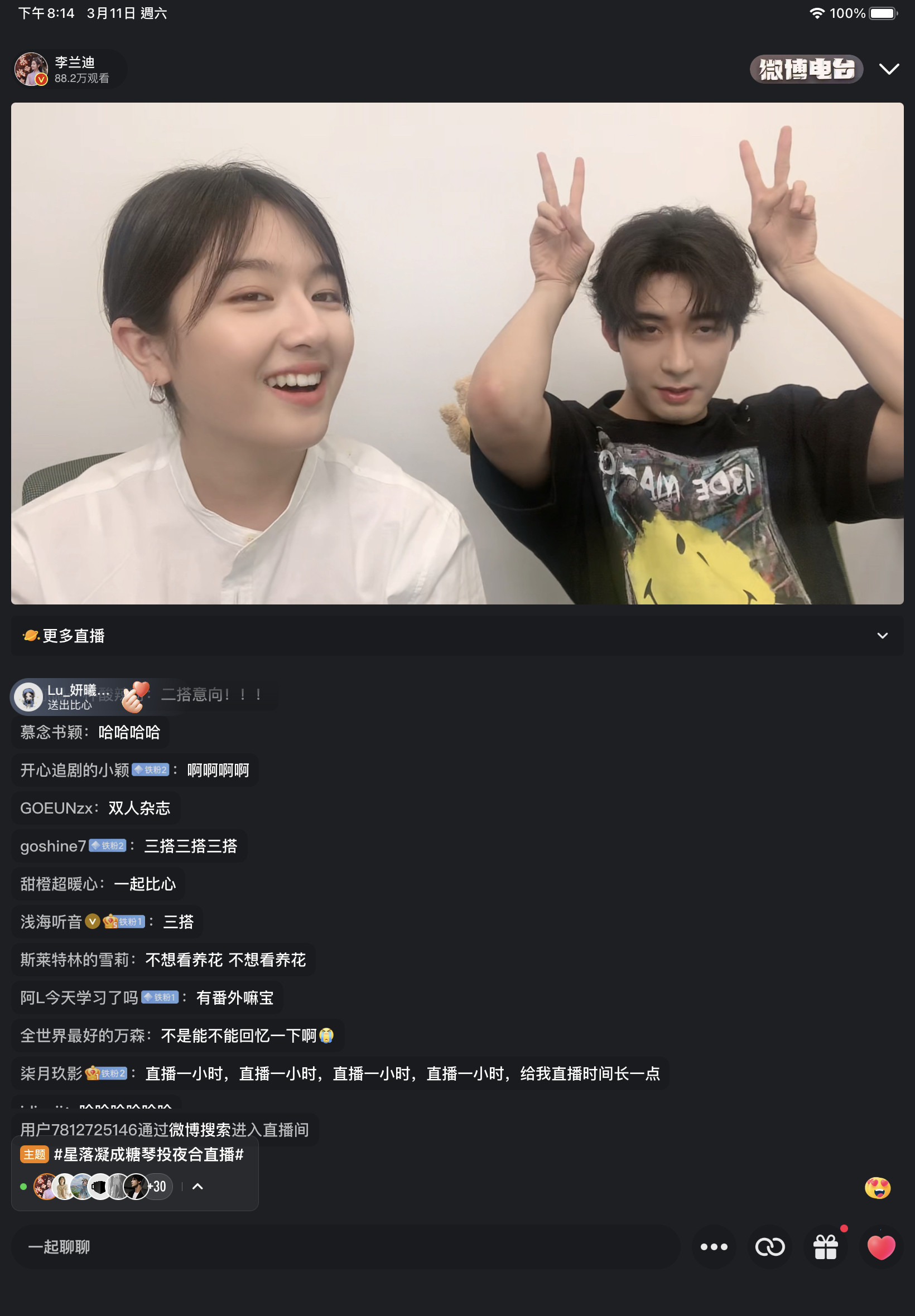
Task: Open the three-dot more options
Action: (713, 1246)
